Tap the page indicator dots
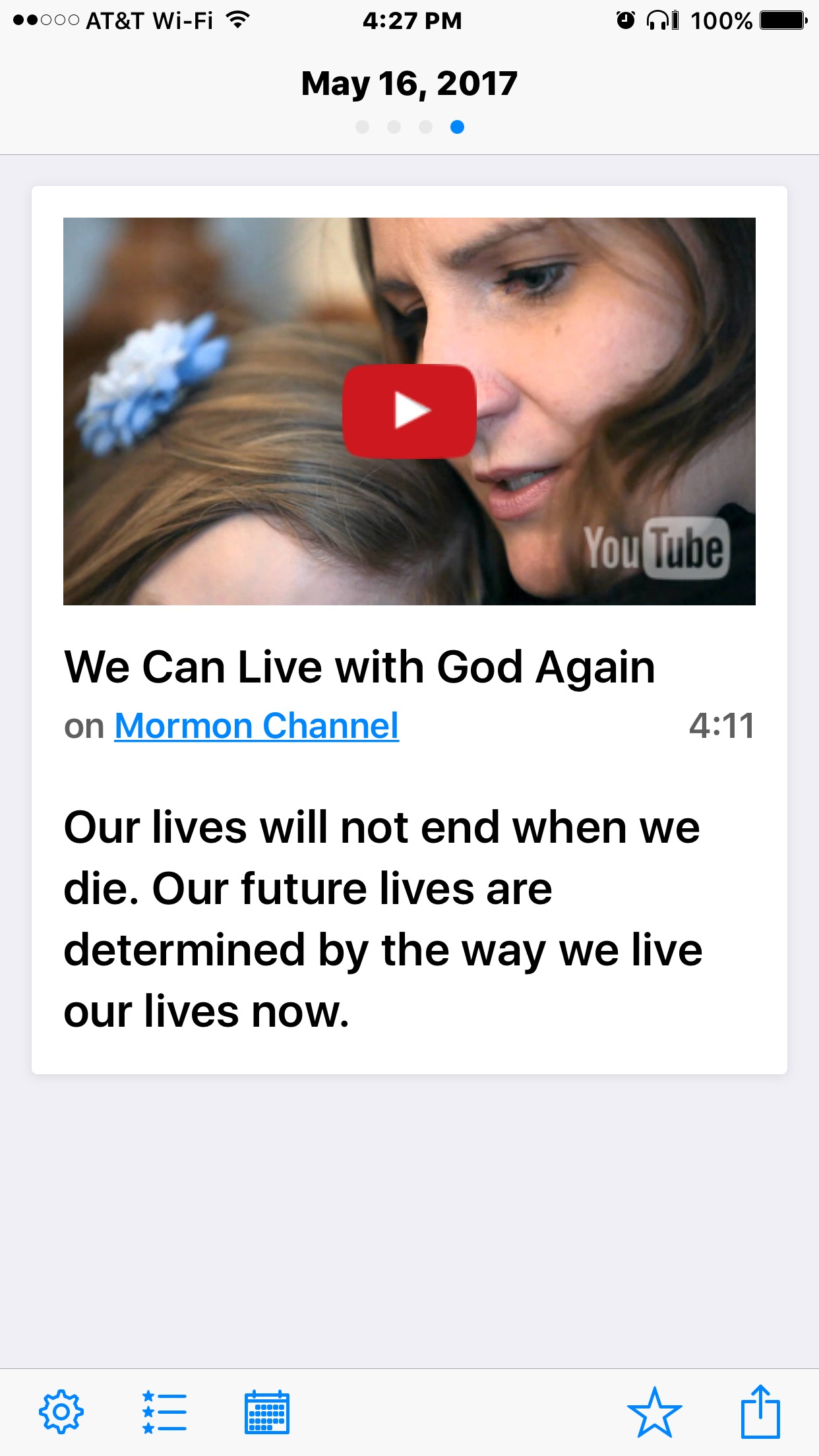Screen dimensions: 819x1456 409,127
